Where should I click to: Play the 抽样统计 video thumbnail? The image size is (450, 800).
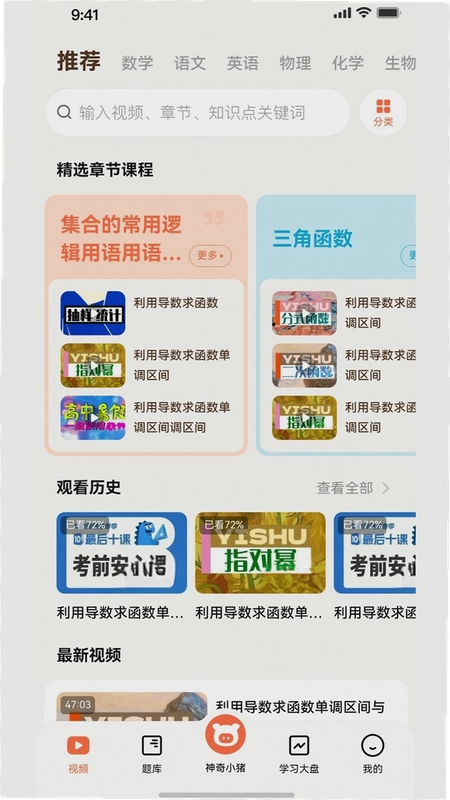click(x=93, y=313)
